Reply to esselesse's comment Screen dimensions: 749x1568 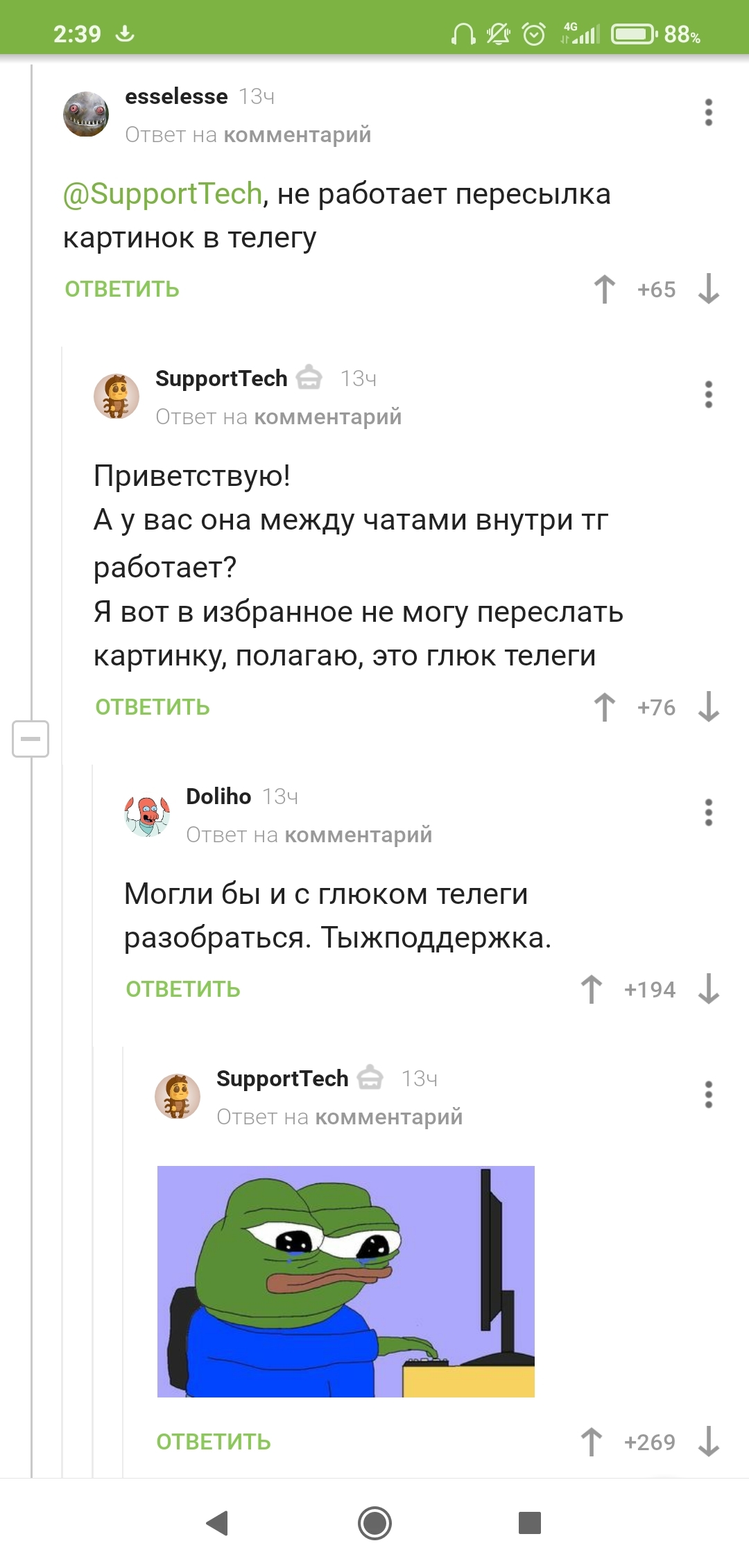click(122, 289)
